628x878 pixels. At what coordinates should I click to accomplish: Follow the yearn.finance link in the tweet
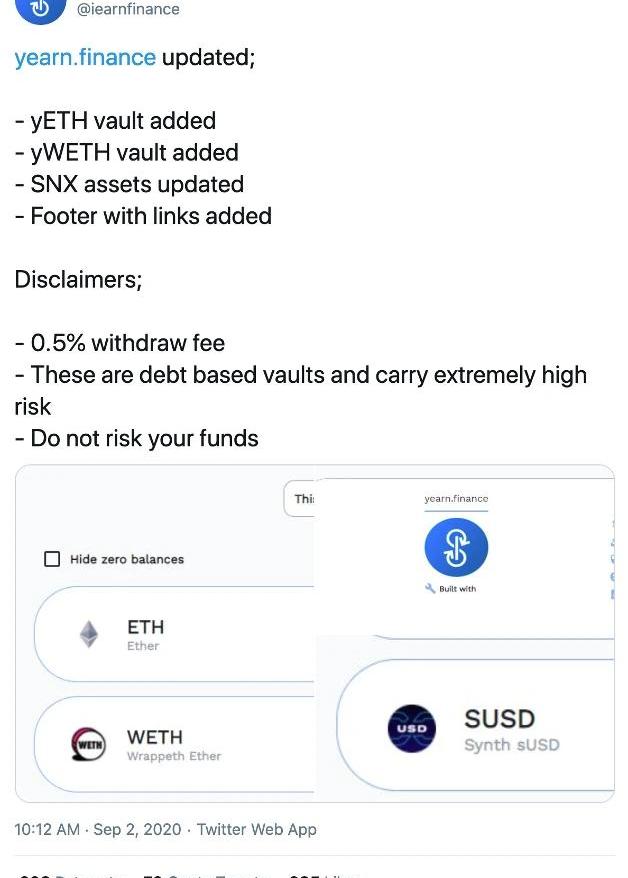85,57
